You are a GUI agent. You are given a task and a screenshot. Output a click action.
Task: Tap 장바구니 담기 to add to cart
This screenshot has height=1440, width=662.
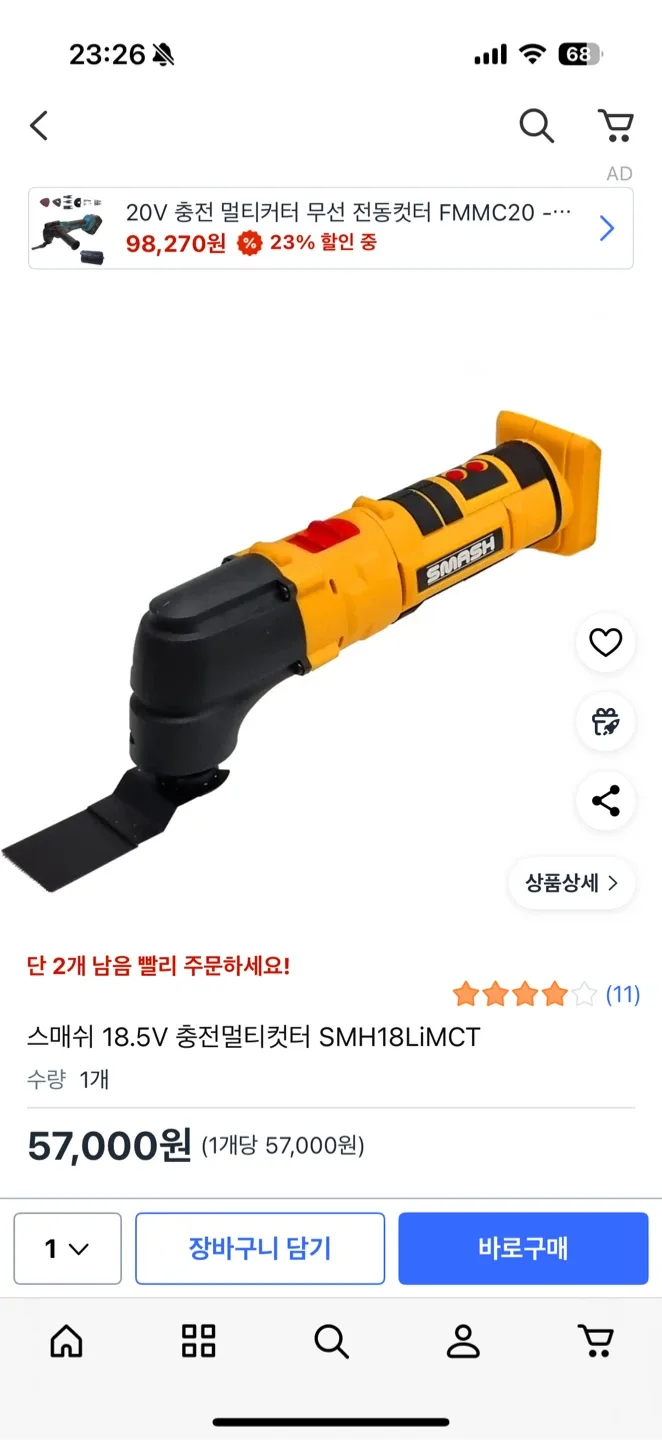260,1248
